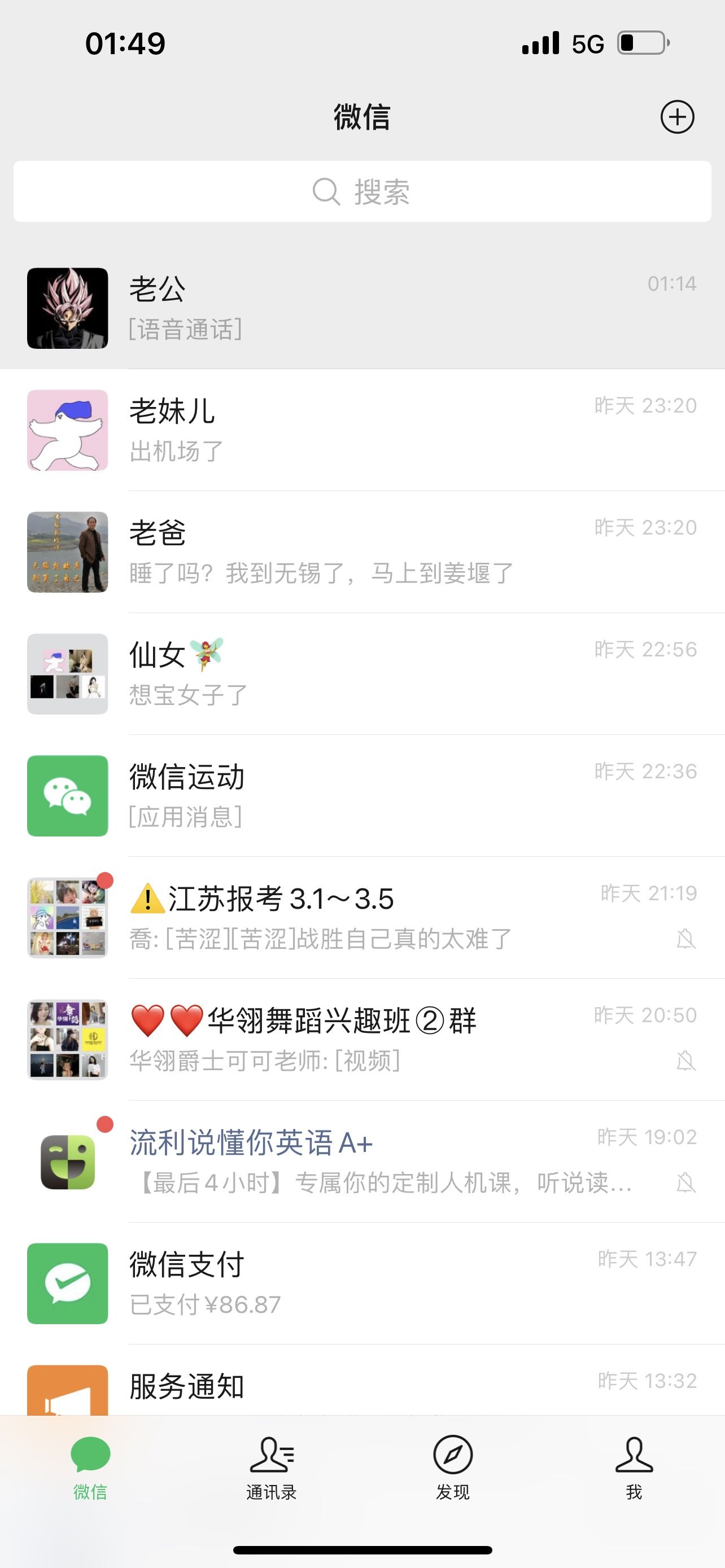This screenshot has height=1568, width=725.
Task: Open the chat with 老公
Action: [x=362, y=308]
